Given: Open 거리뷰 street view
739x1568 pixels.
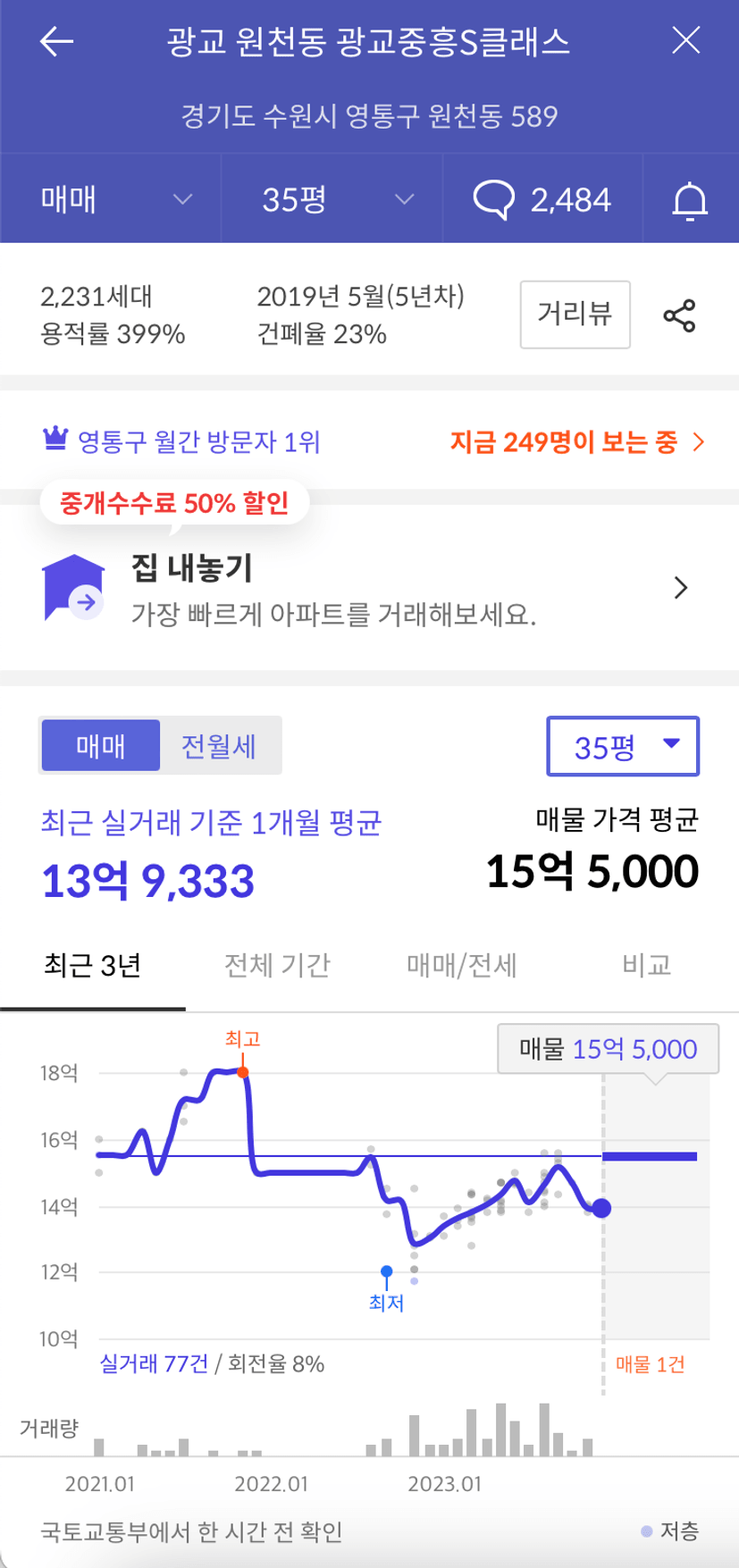Looking at the screenshot, I should click(x=575, y=314).
